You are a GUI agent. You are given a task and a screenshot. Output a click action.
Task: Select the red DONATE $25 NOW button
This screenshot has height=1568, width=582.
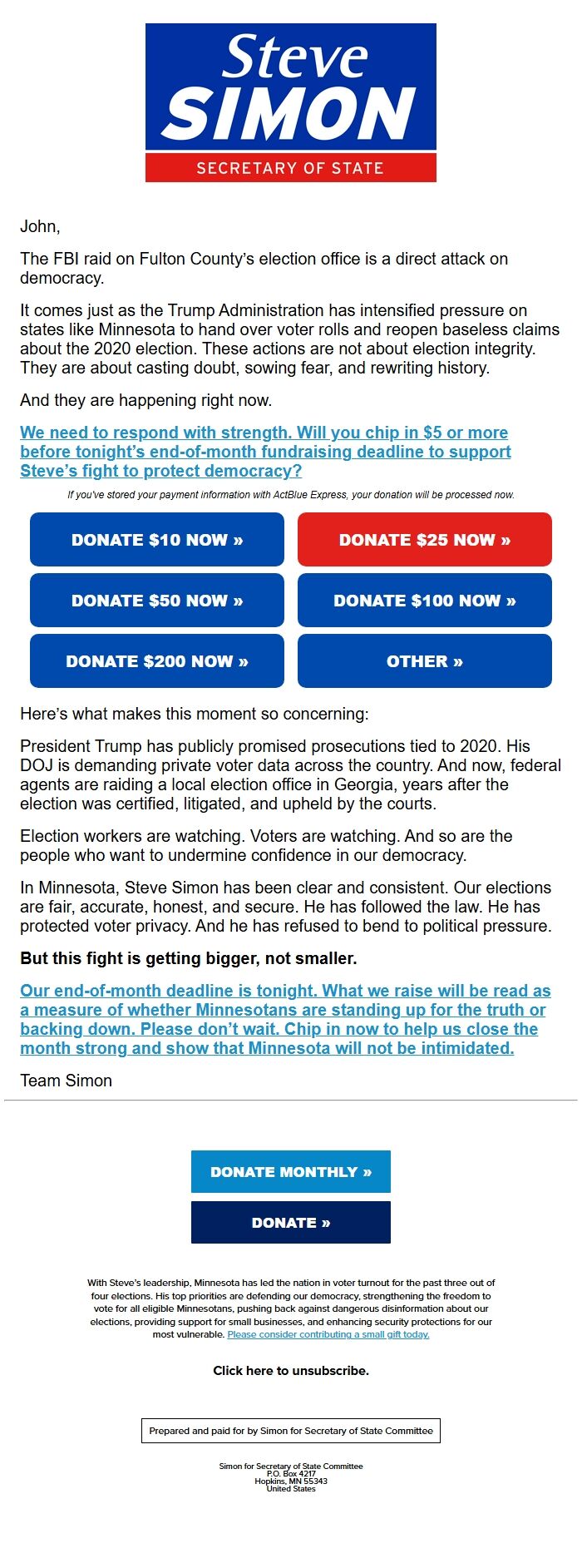424,540
